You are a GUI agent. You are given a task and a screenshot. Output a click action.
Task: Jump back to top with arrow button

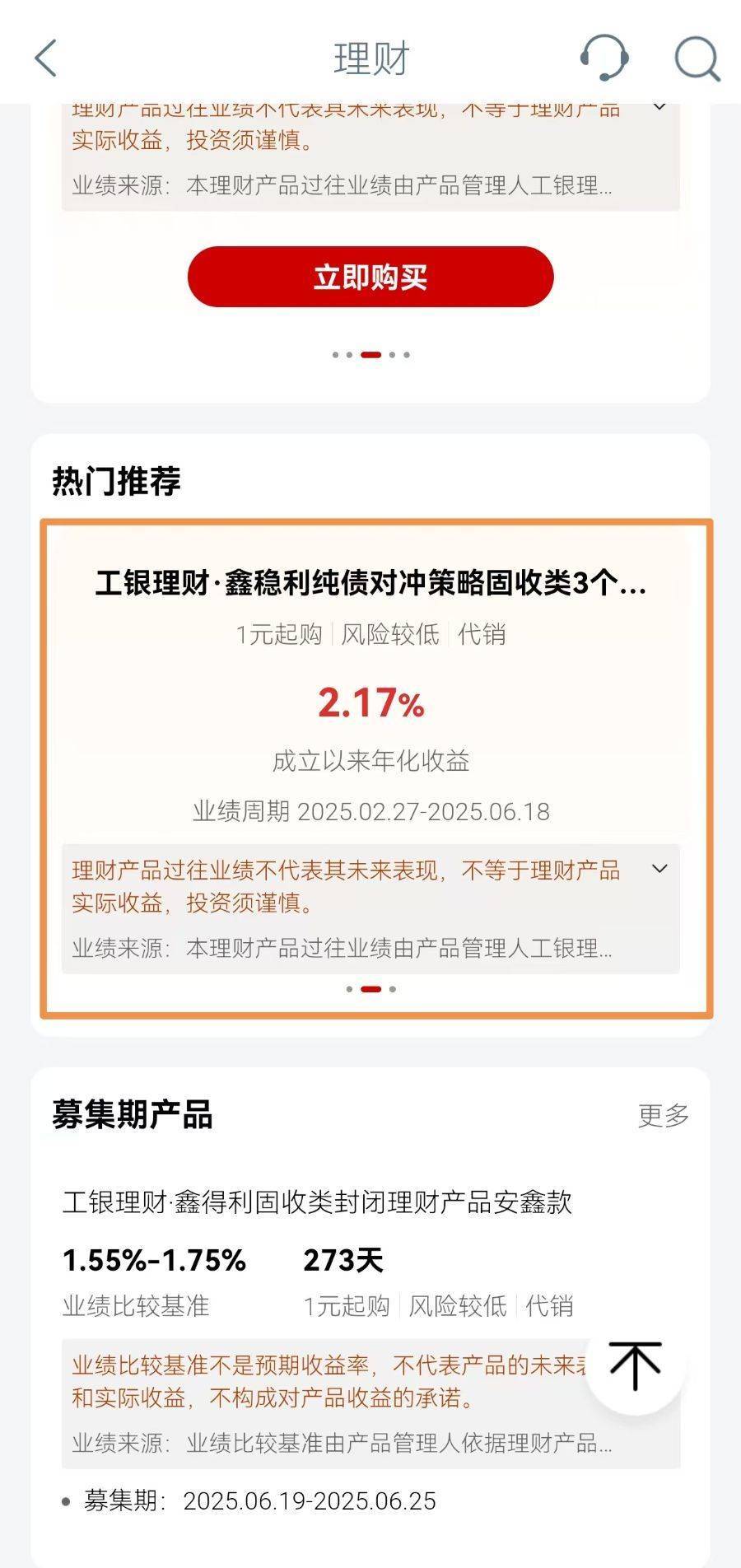635,1365
